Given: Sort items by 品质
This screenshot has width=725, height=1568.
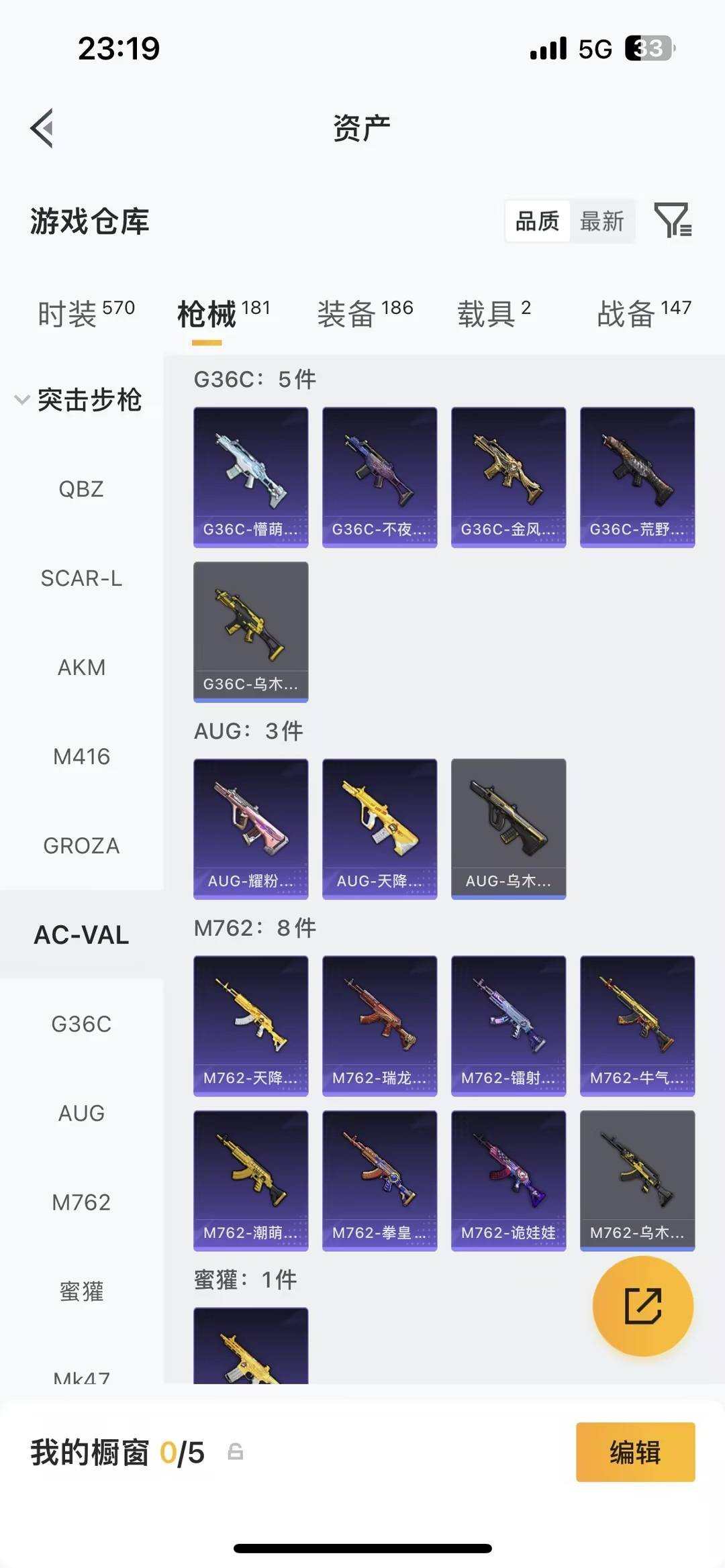Looking at the screenshot, I should tap(537, 221).
